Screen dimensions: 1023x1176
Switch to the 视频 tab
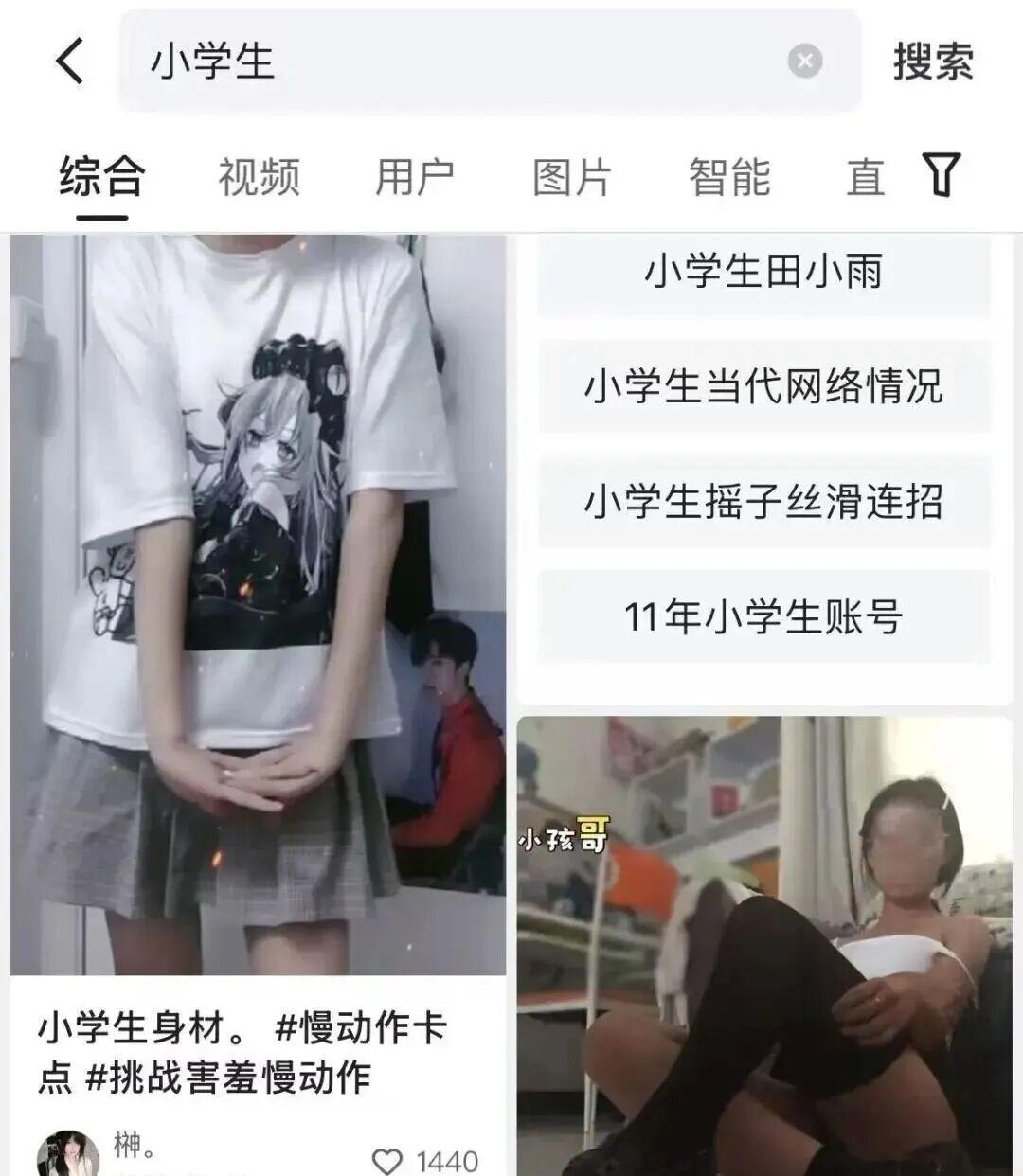259,177
